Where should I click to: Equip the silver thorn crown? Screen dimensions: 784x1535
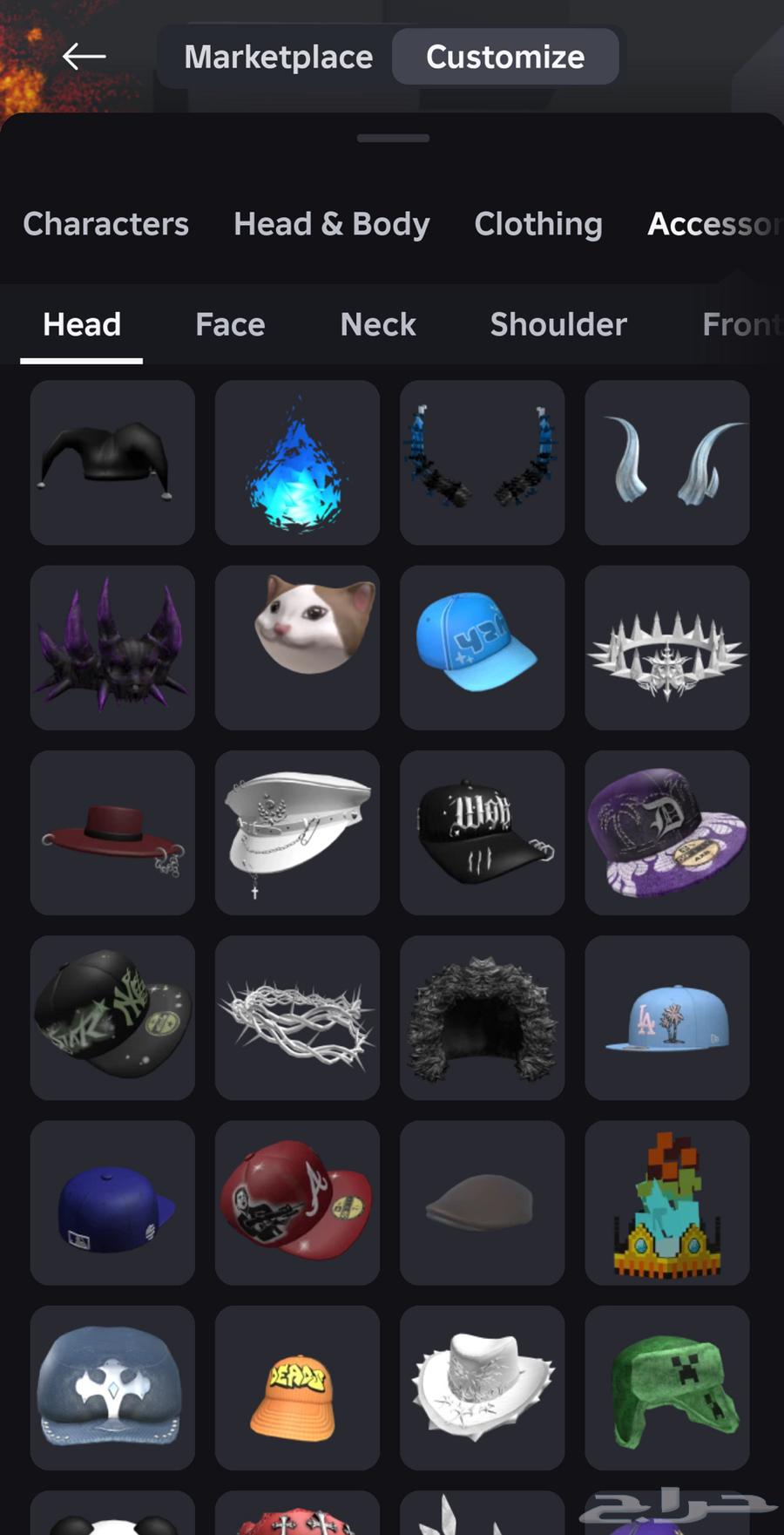[297, 1017]
